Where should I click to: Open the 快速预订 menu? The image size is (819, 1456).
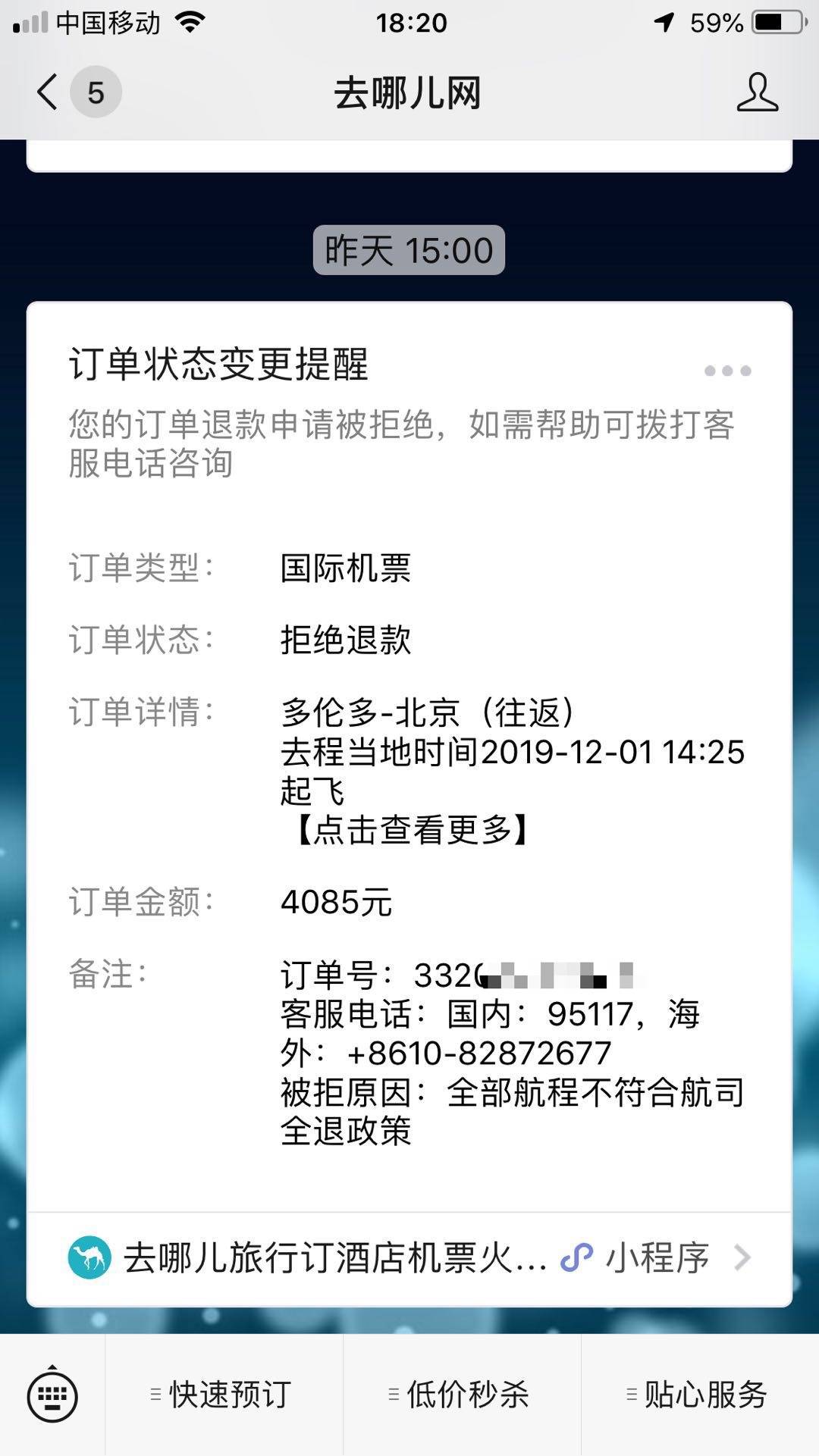click(224, 1395)
